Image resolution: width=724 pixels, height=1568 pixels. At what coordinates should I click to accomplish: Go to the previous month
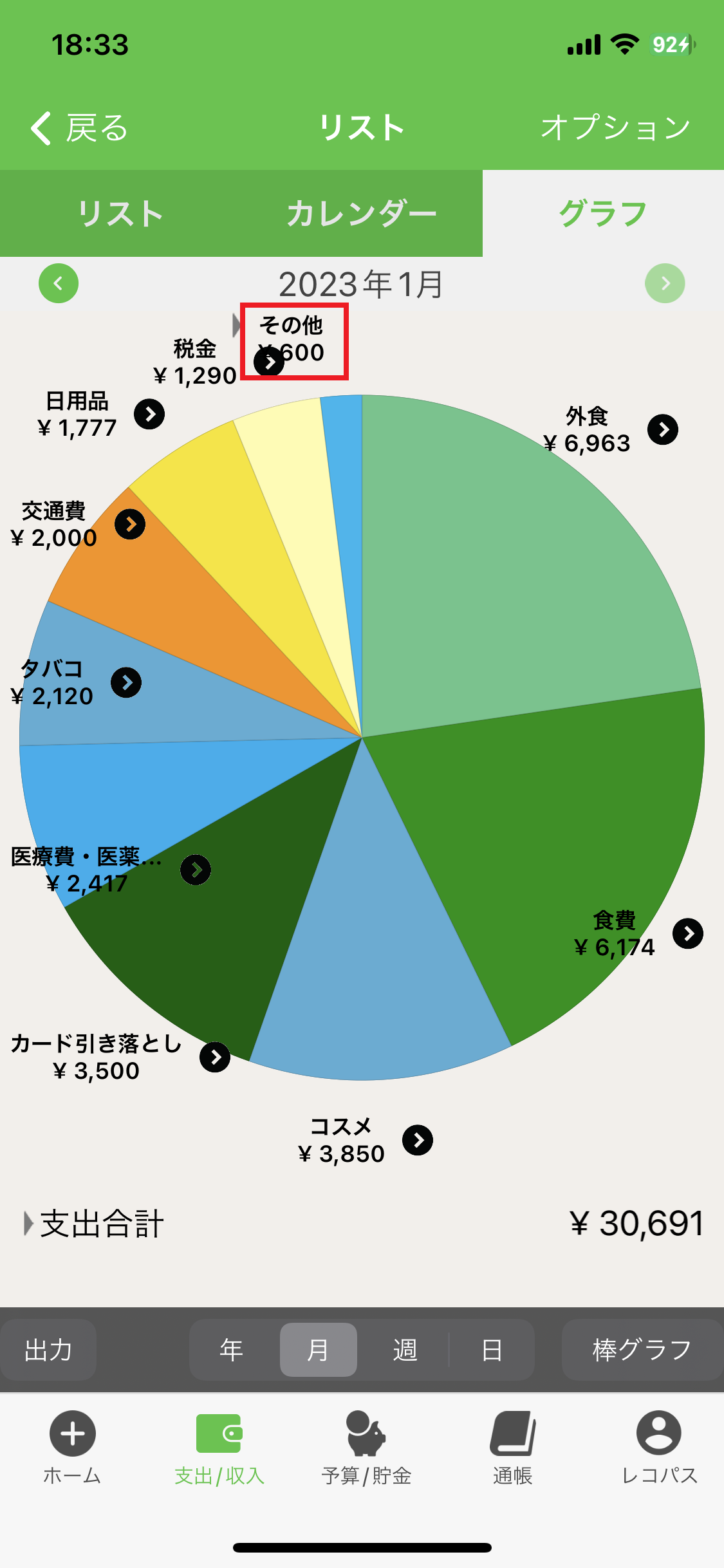[x=59, y=283]
